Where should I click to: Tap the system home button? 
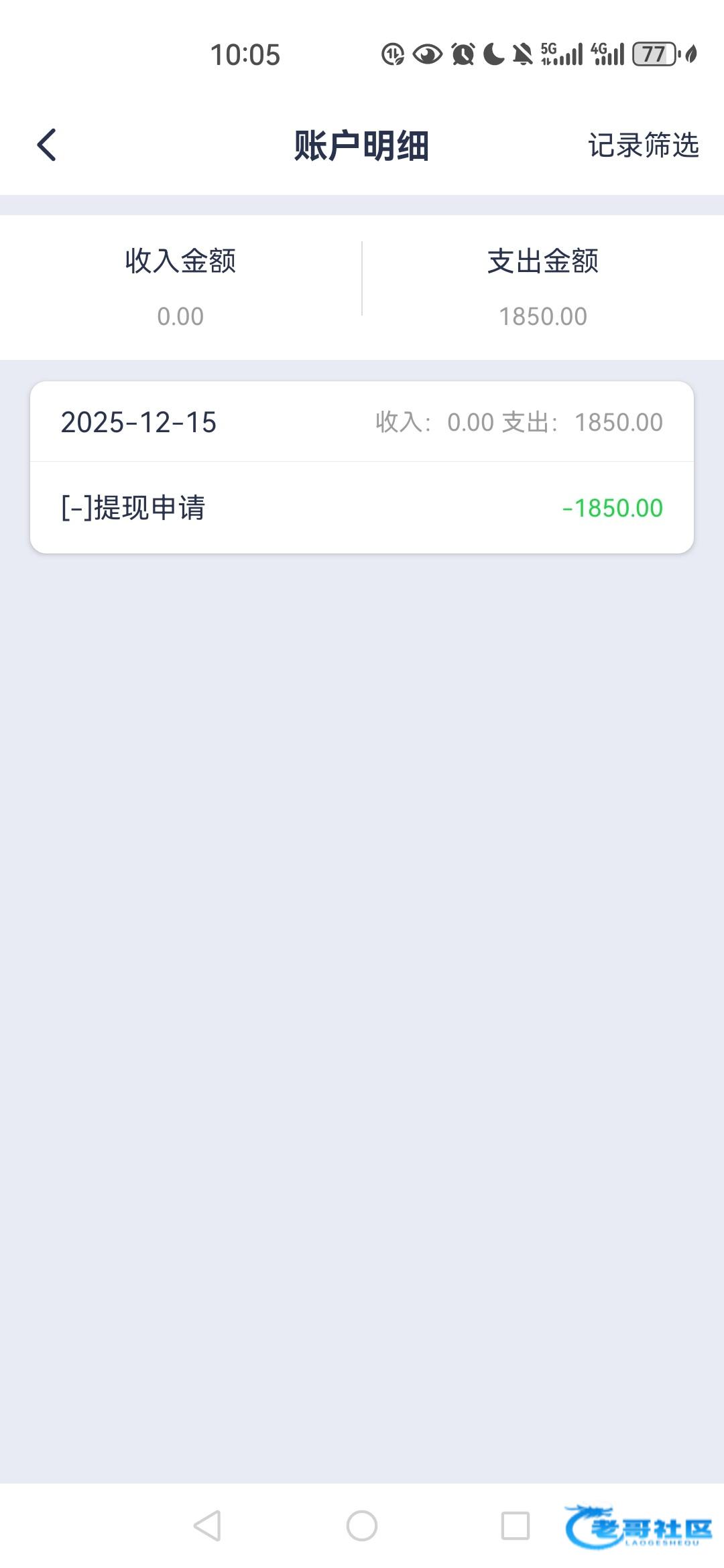(362, 1526)
